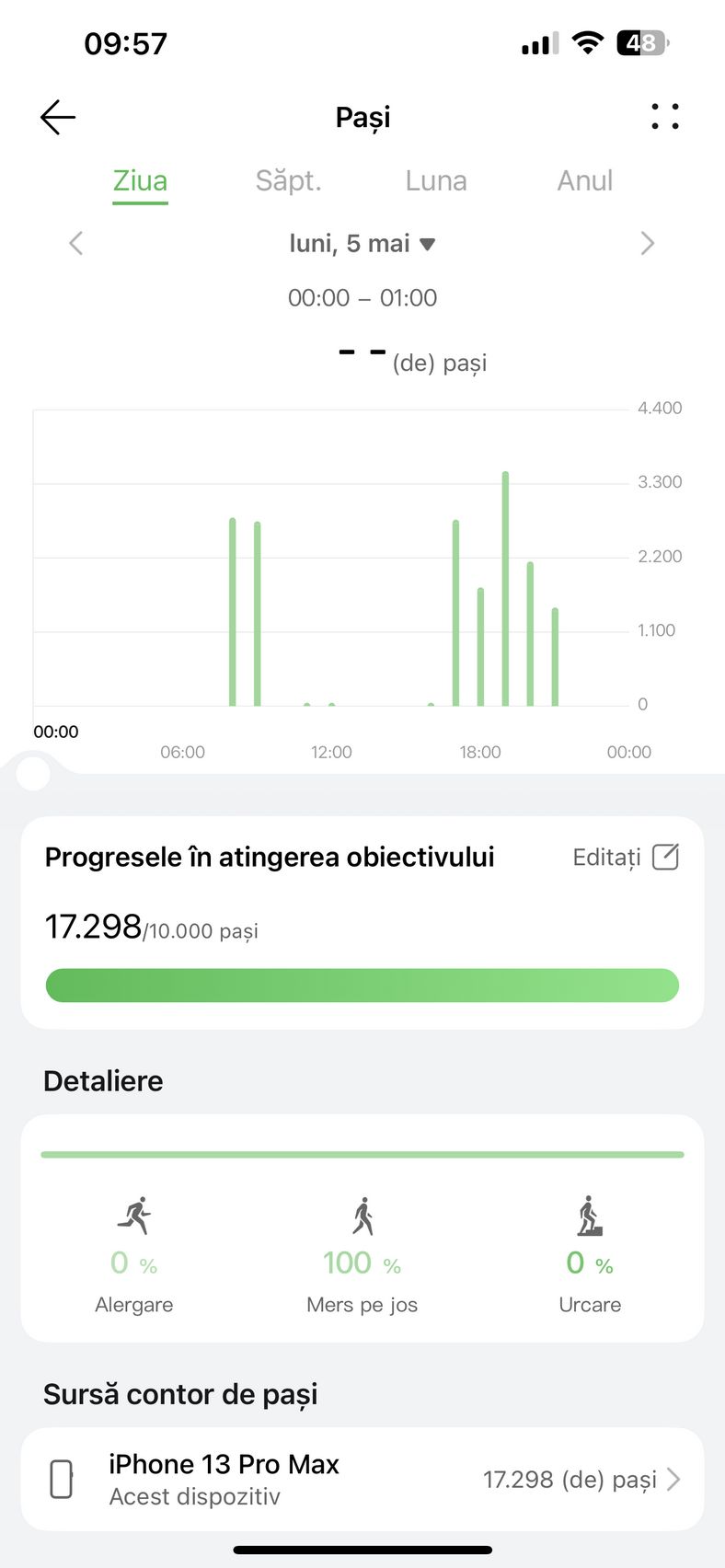Viewport: 725px width, 1568px height.
Task: Go to the next day
Action: (x=647, y=243)
